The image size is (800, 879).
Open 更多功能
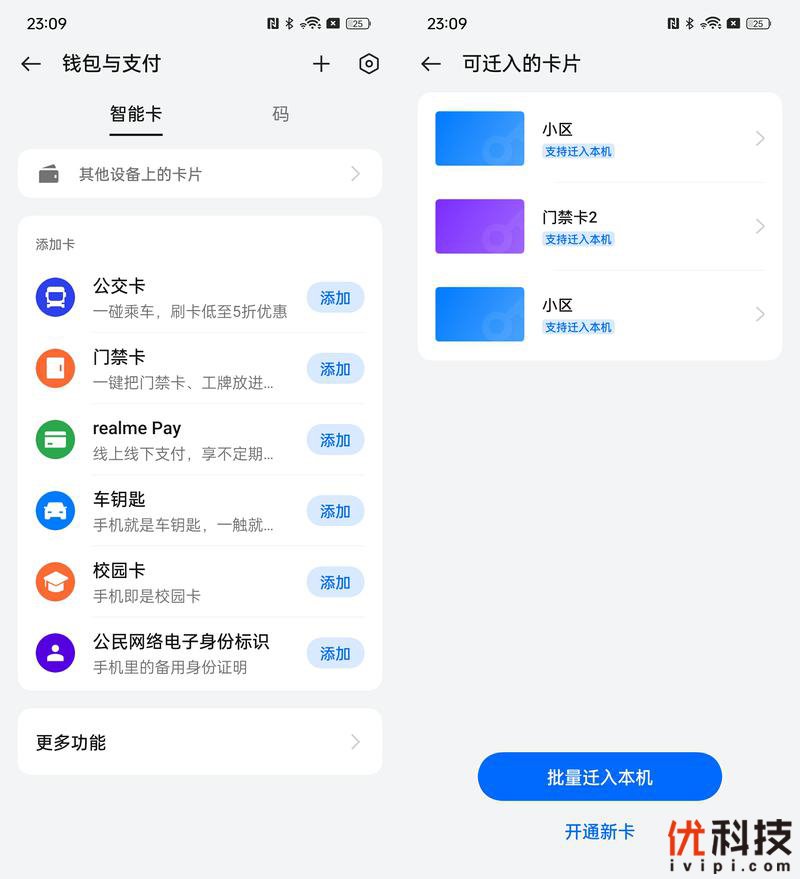(x=200, y=742)
